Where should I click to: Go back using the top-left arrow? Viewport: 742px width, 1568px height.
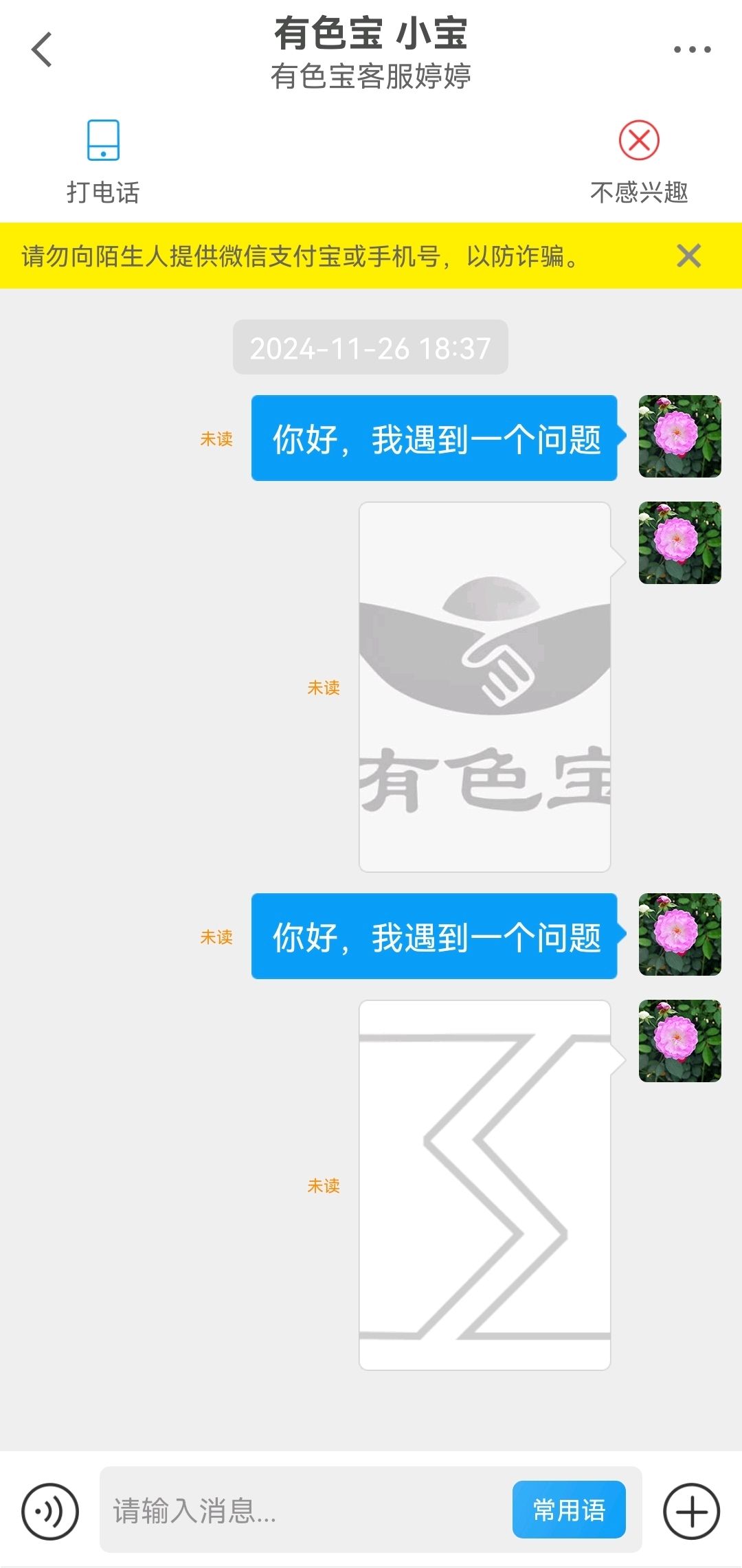(42, 49)
